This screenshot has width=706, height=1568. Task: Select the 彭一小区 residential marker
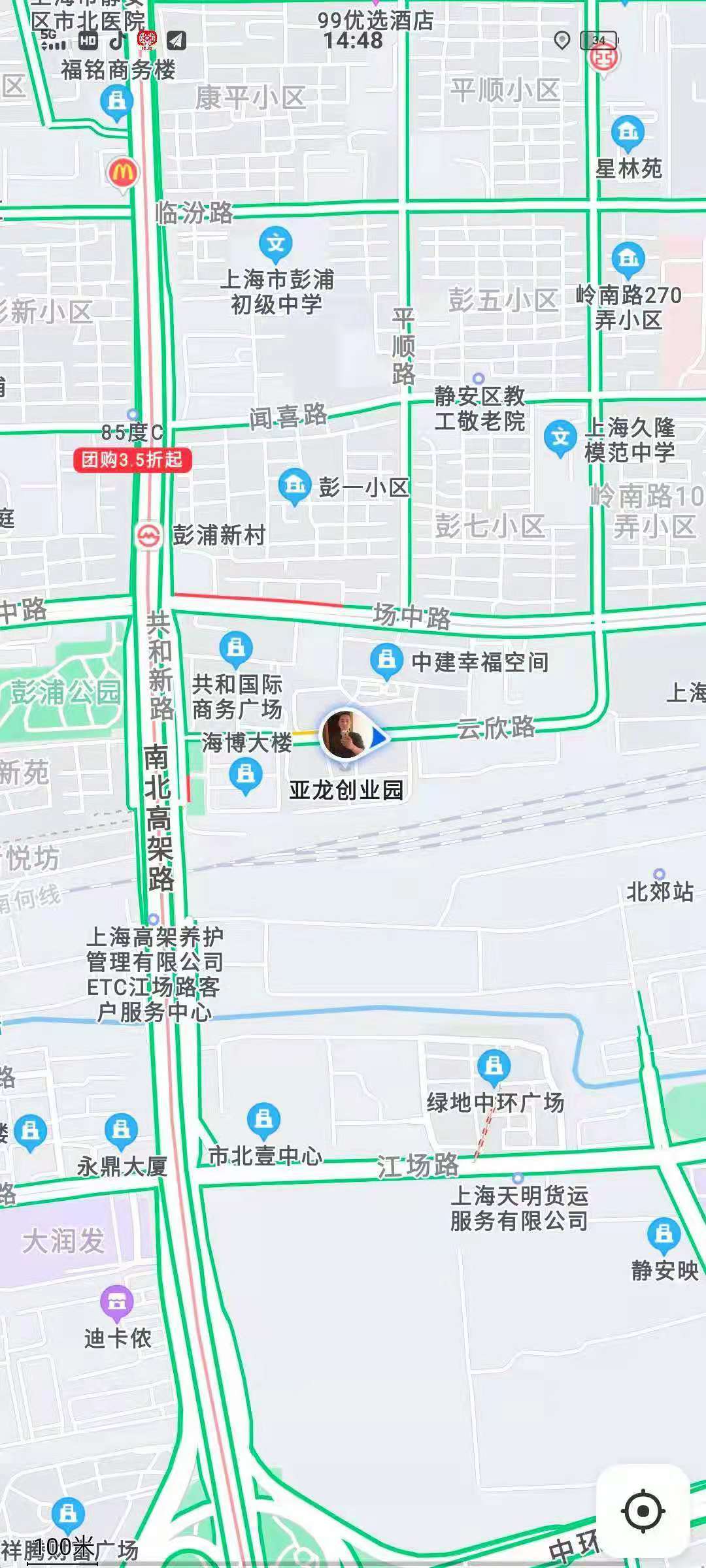pyautogui.click(x=294, y=486)
